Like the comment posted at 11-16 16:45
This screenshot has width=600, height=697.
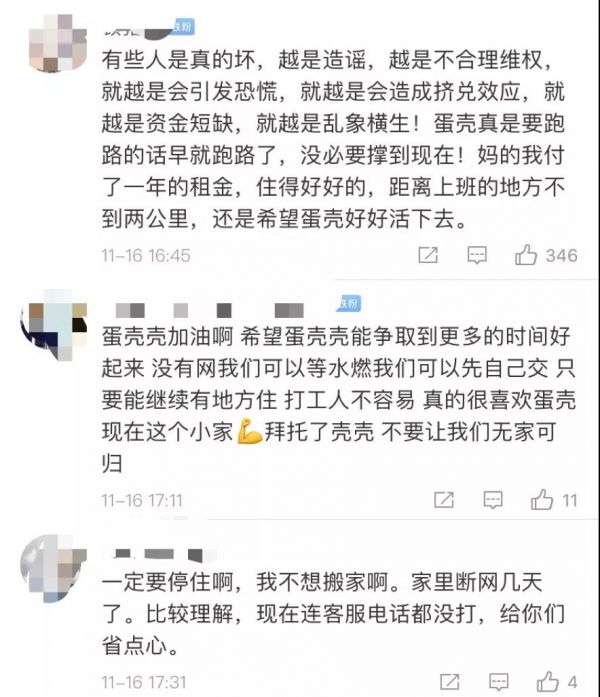(526, 256)
